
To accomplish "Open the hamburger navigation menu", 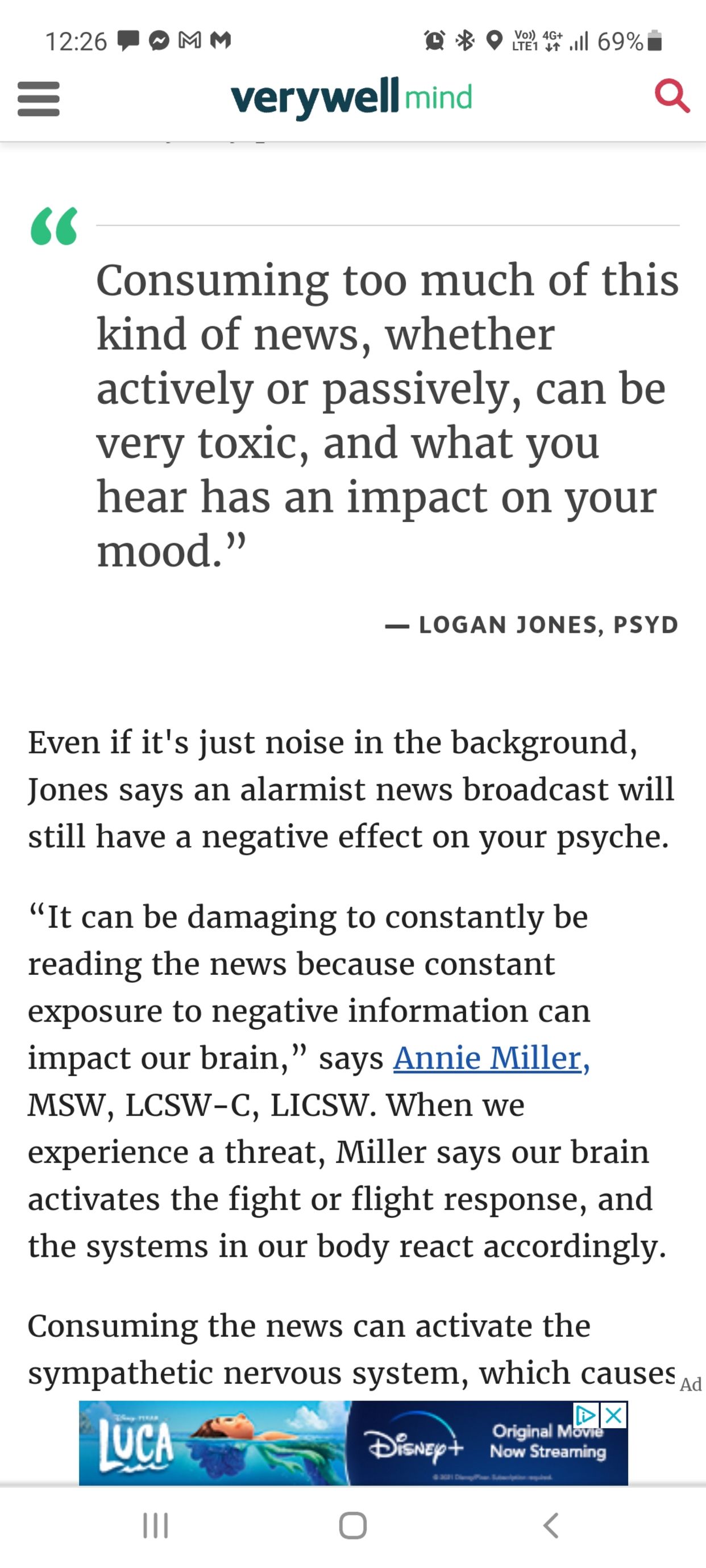I will point(39,99).
